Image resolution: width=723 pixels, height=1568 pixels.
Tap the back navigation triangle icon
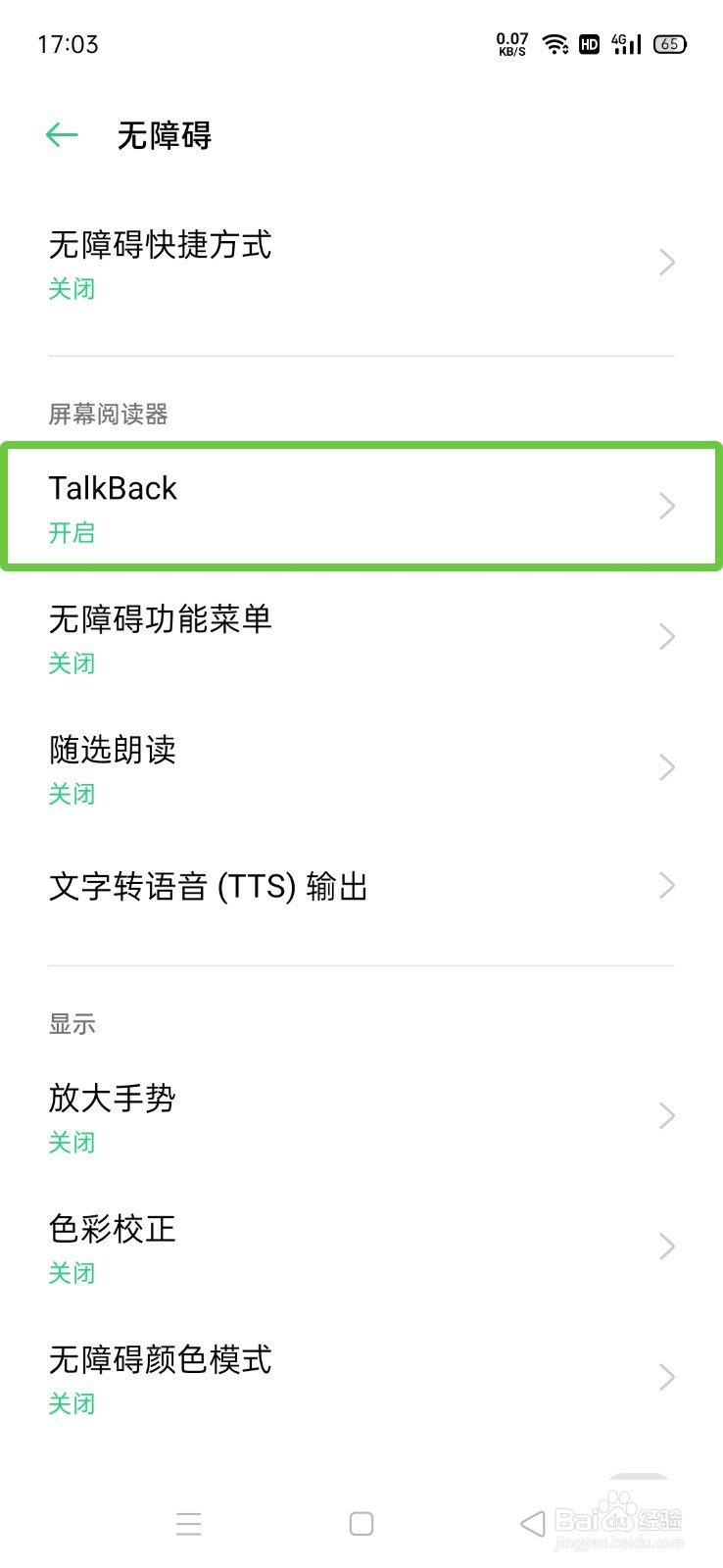pos(532,1523)
